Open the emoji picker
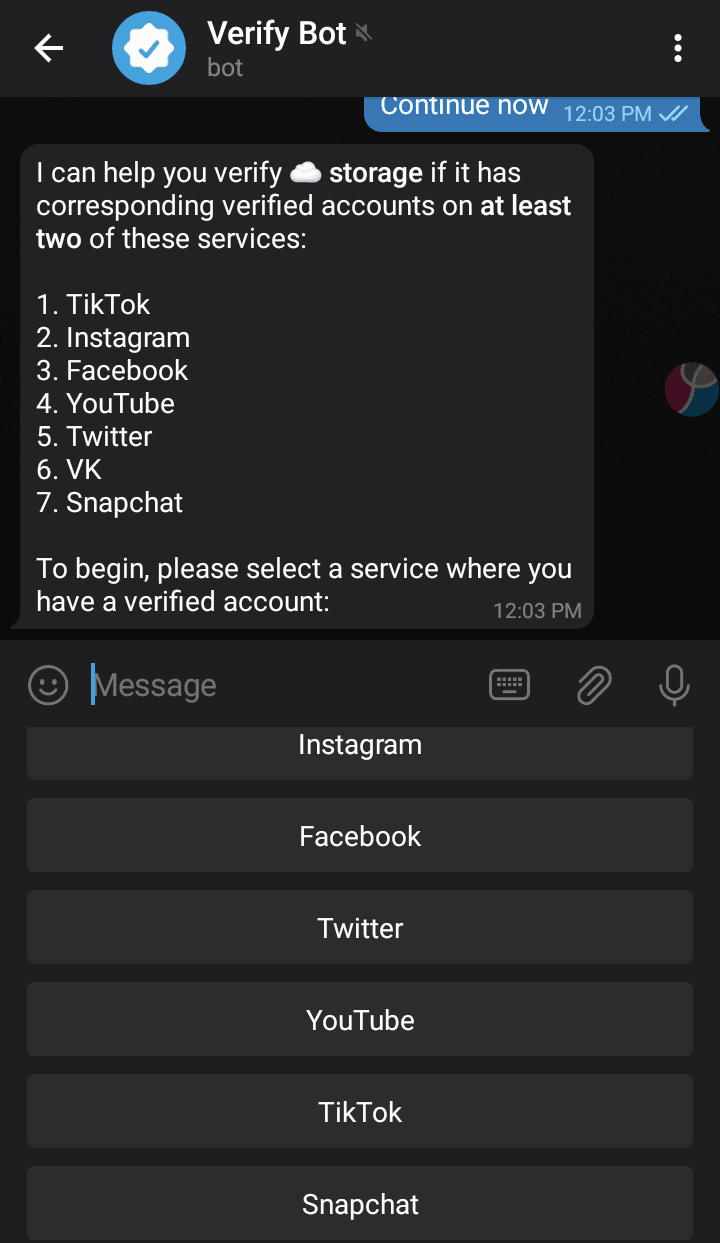The height and width of the screenshot is (1243, 720). click(x=48, y=685)
